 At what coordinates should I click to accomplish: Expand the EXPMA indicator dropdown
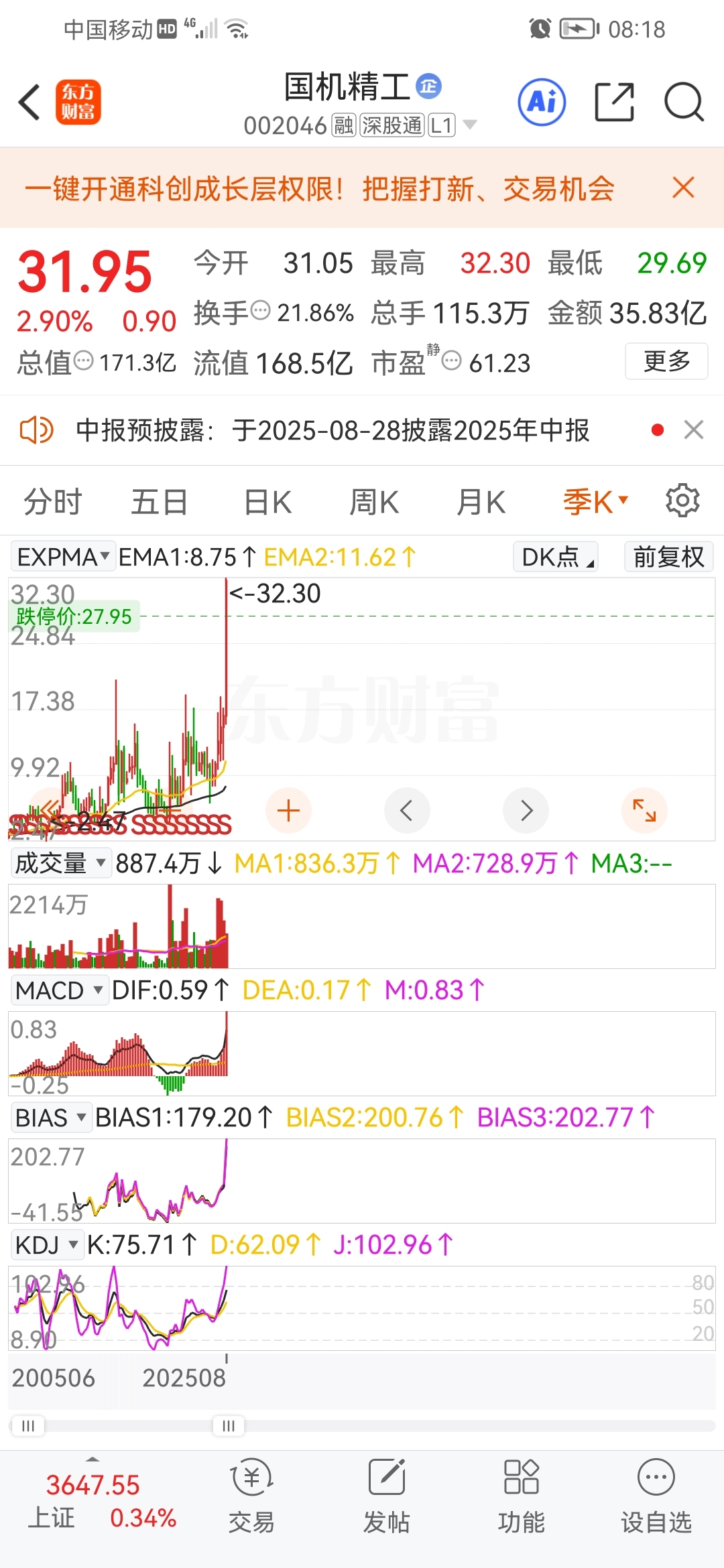tap(63, 557)
